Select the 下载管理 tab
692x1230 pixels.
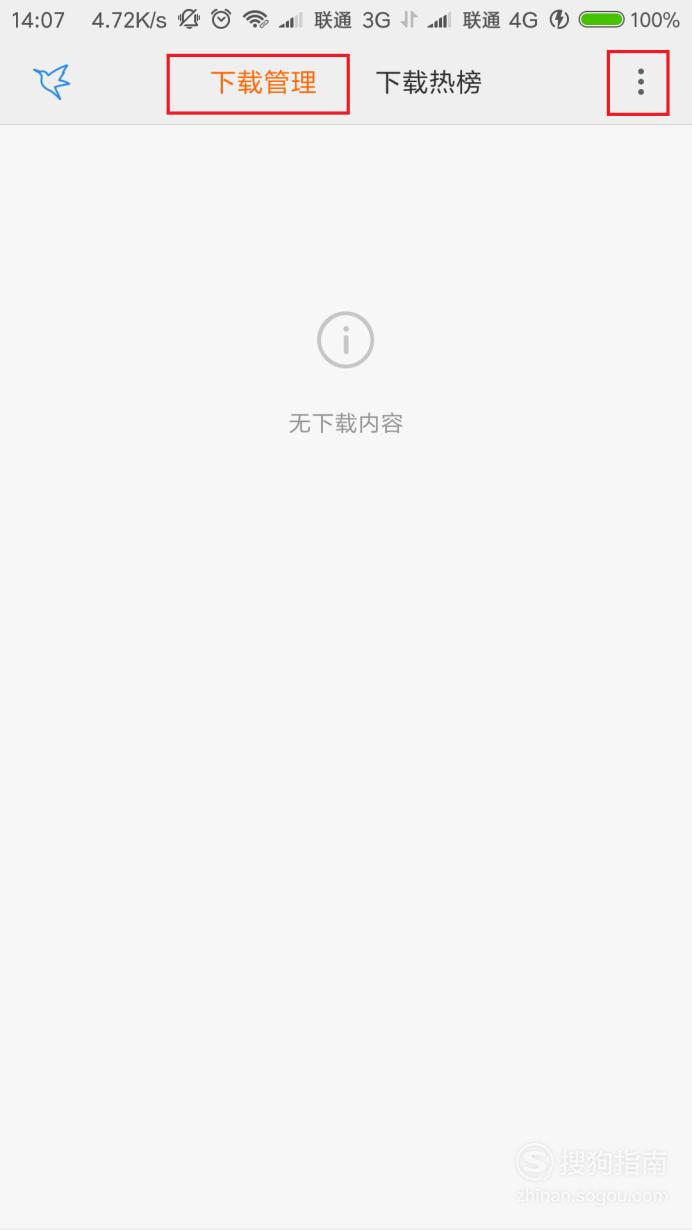[263, 83]
